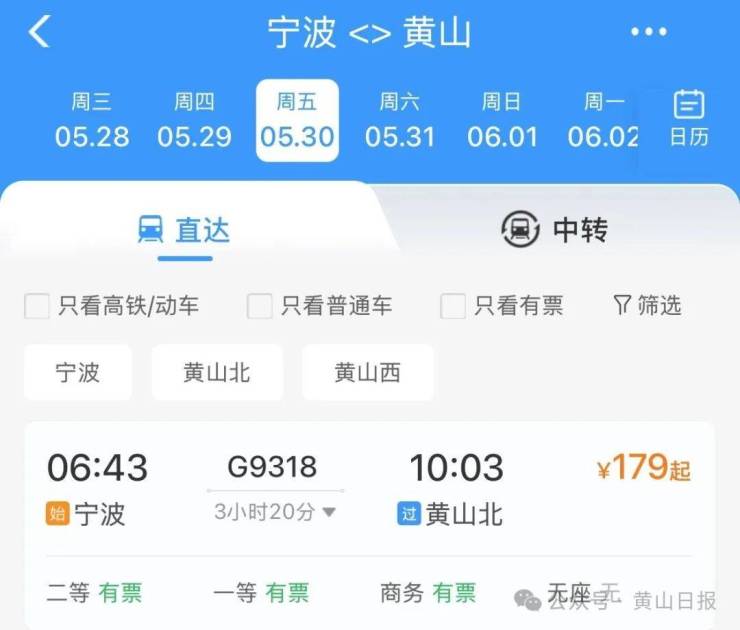The image size is (740, 630).
Task: Switch to the 中转 transfer tab
Action: coord(554,230)
